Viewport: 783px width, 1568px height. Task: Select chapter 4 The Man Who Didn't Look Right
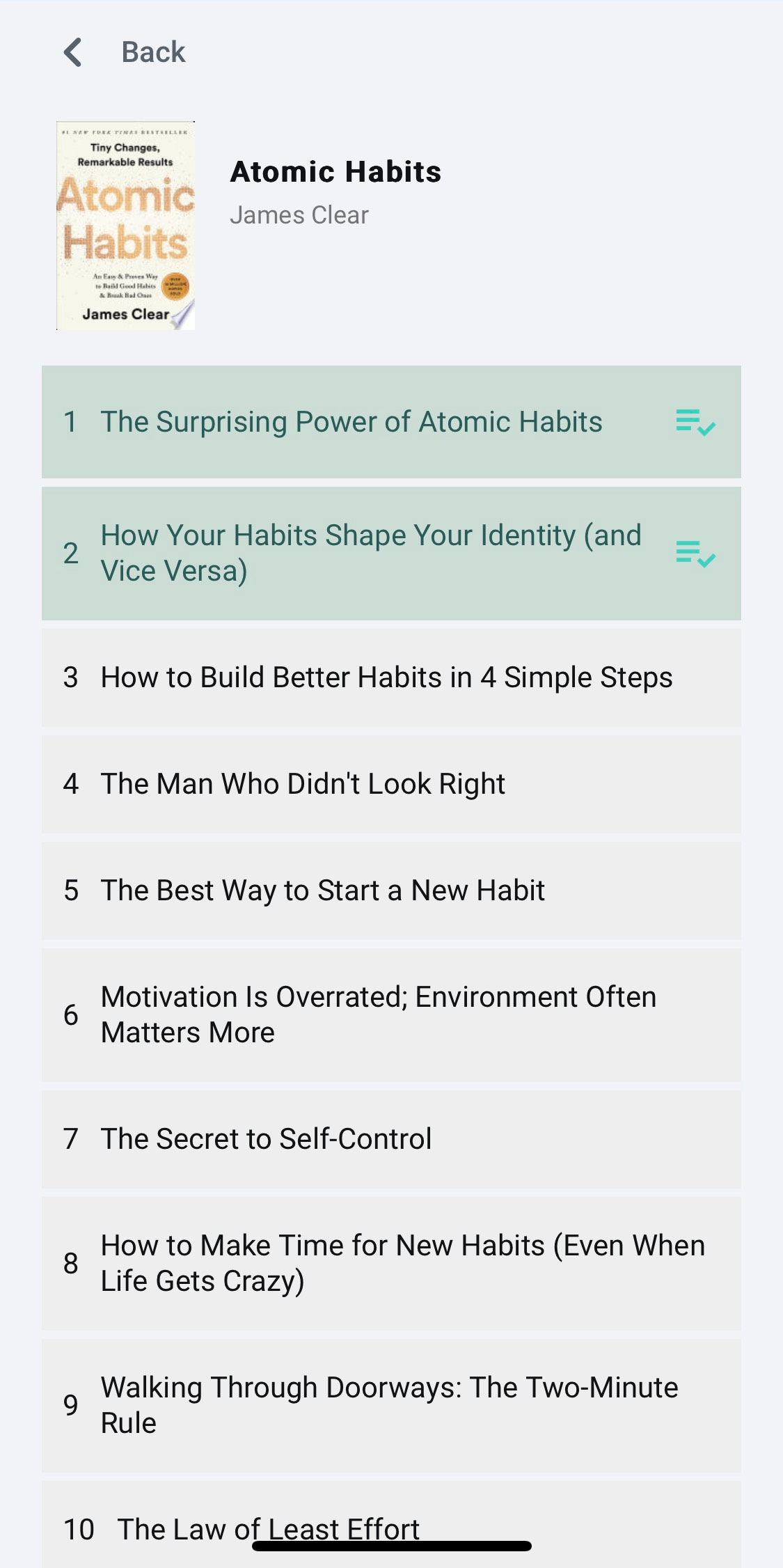303,784
